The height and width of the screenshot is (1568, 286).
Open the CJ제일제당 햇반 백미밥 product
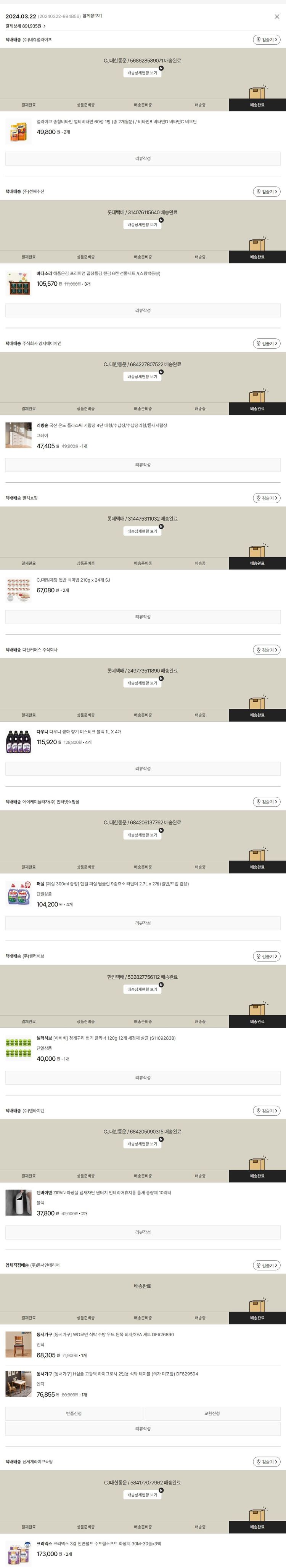(x=73, y=580)
